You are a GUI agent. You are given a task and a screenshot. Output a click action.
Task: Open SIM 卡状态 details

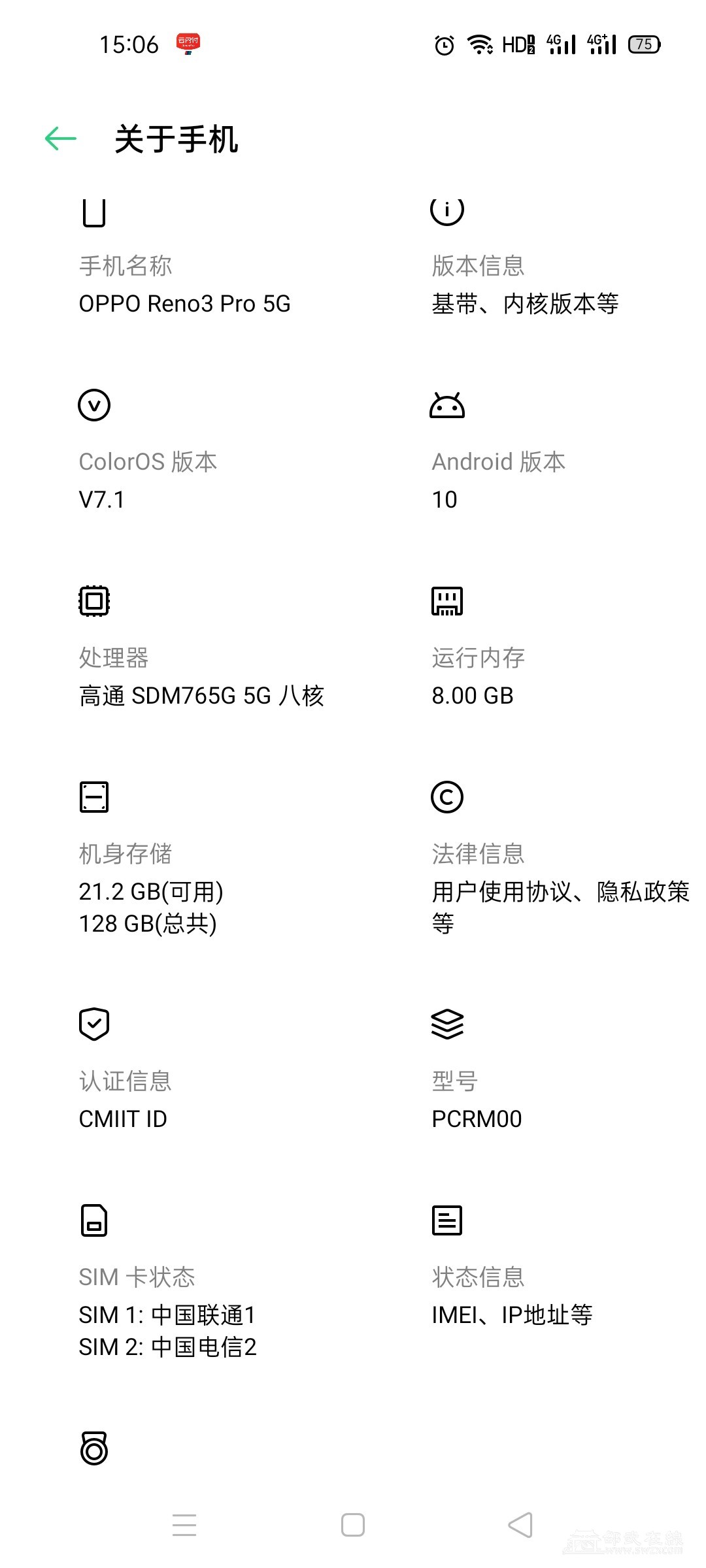[x=167, y=1311]
